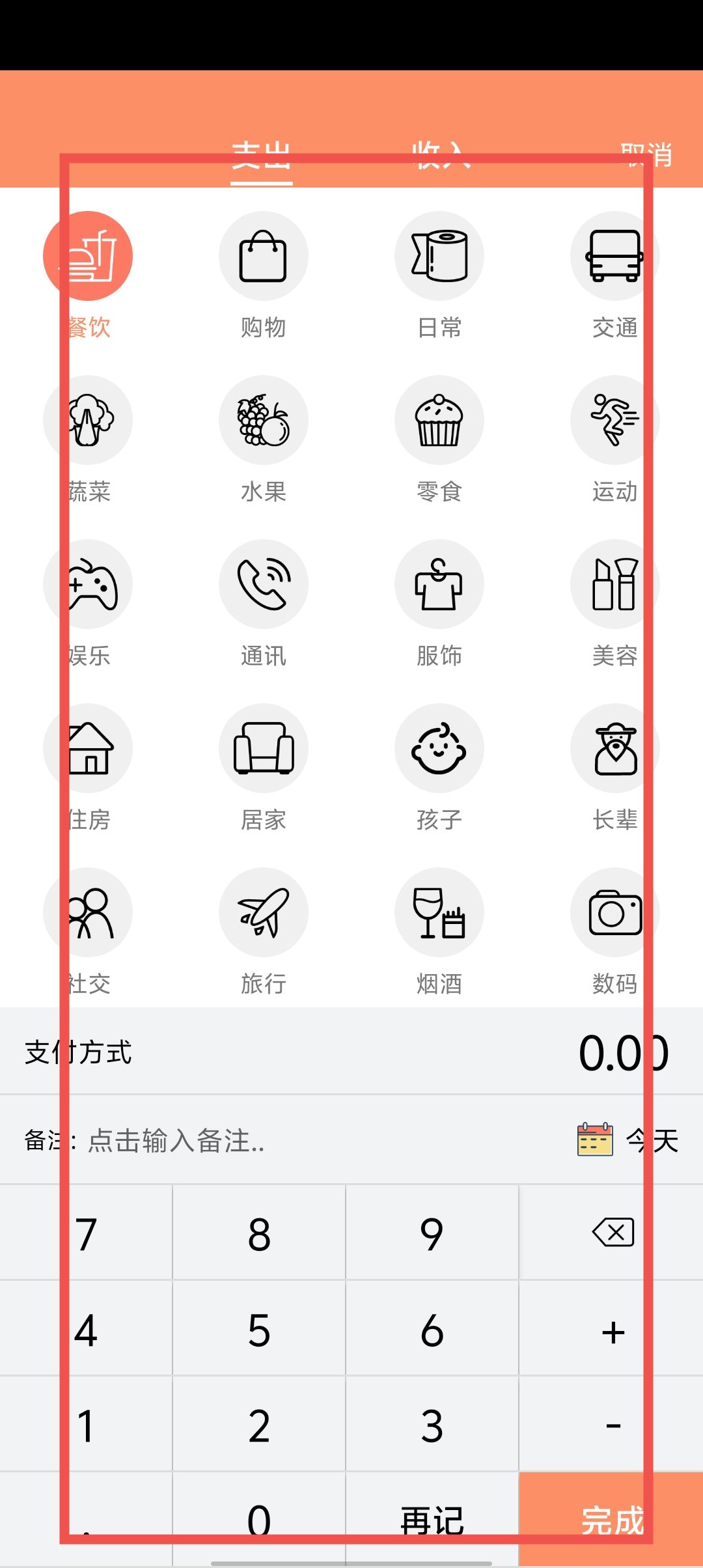Switch to the 收入 tab
This screenshot has height=1568, width=703.
click(441, 155)
